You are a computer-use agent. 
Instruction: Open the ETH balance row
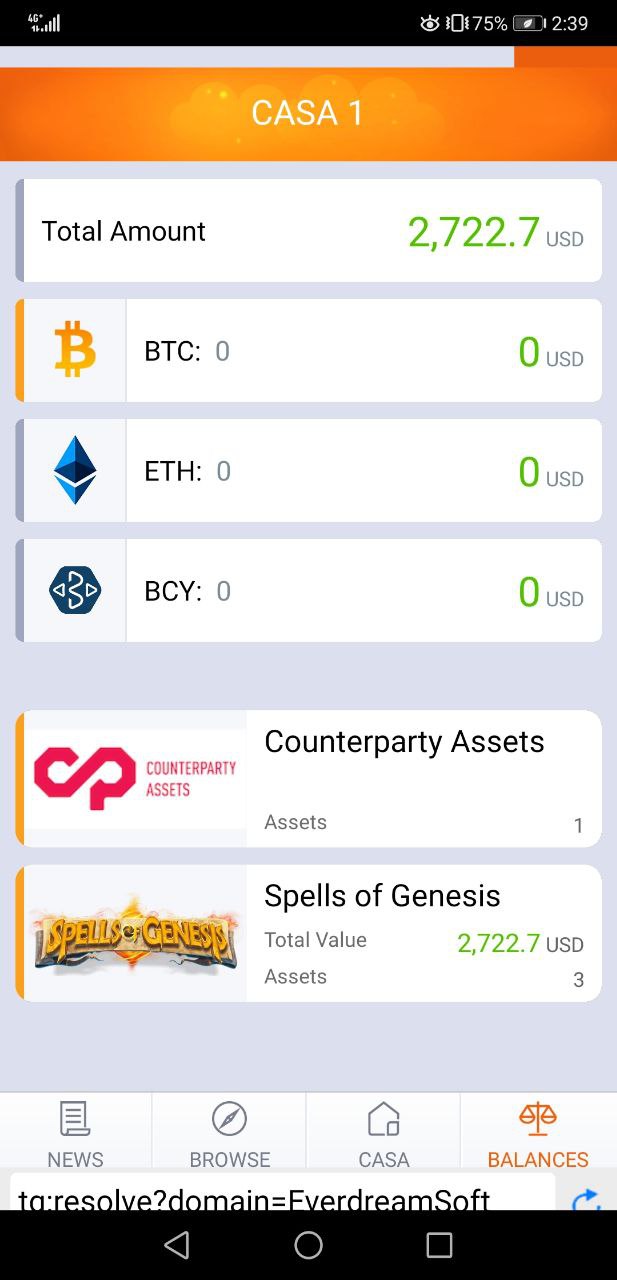[x=310, y=471]
